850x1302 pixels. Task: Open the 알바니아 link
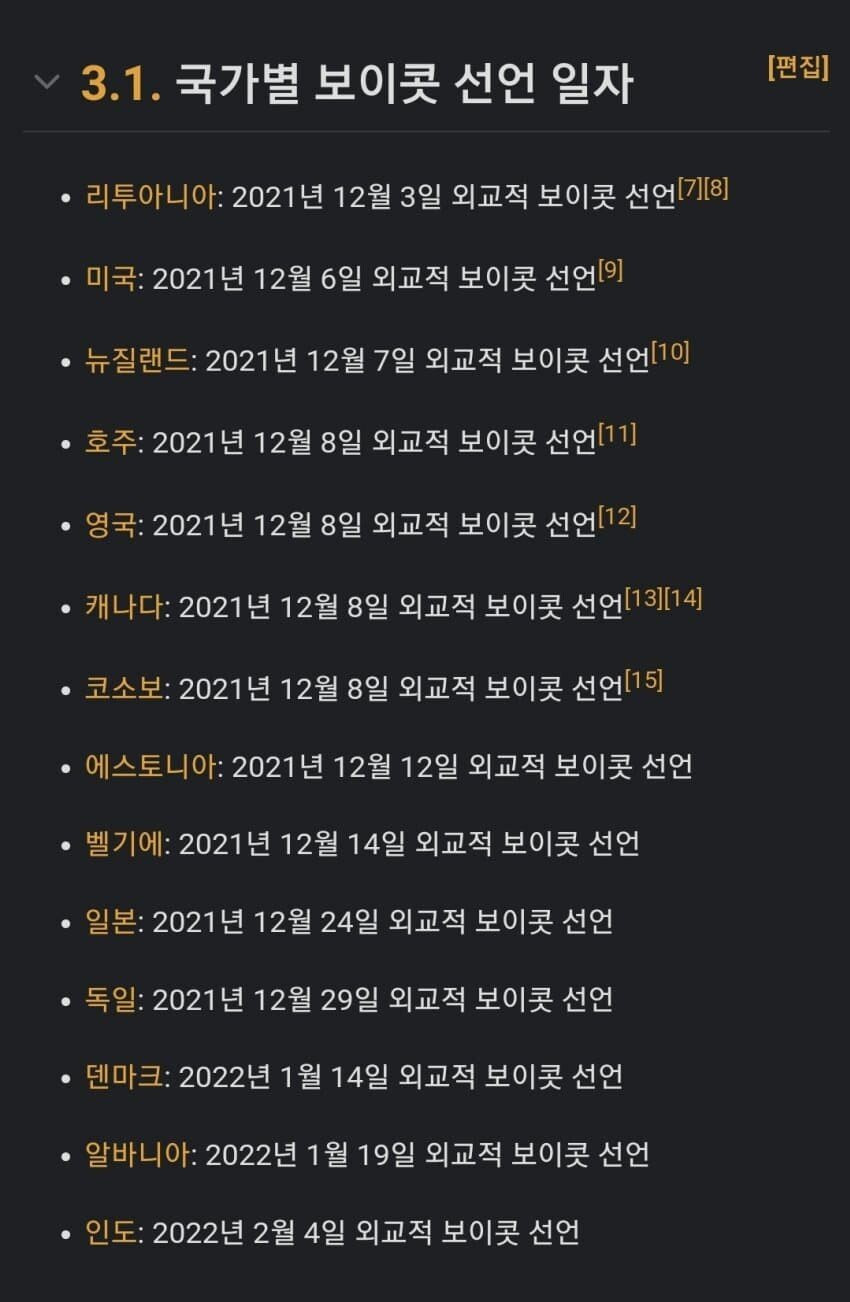[x=138, y=1154]
